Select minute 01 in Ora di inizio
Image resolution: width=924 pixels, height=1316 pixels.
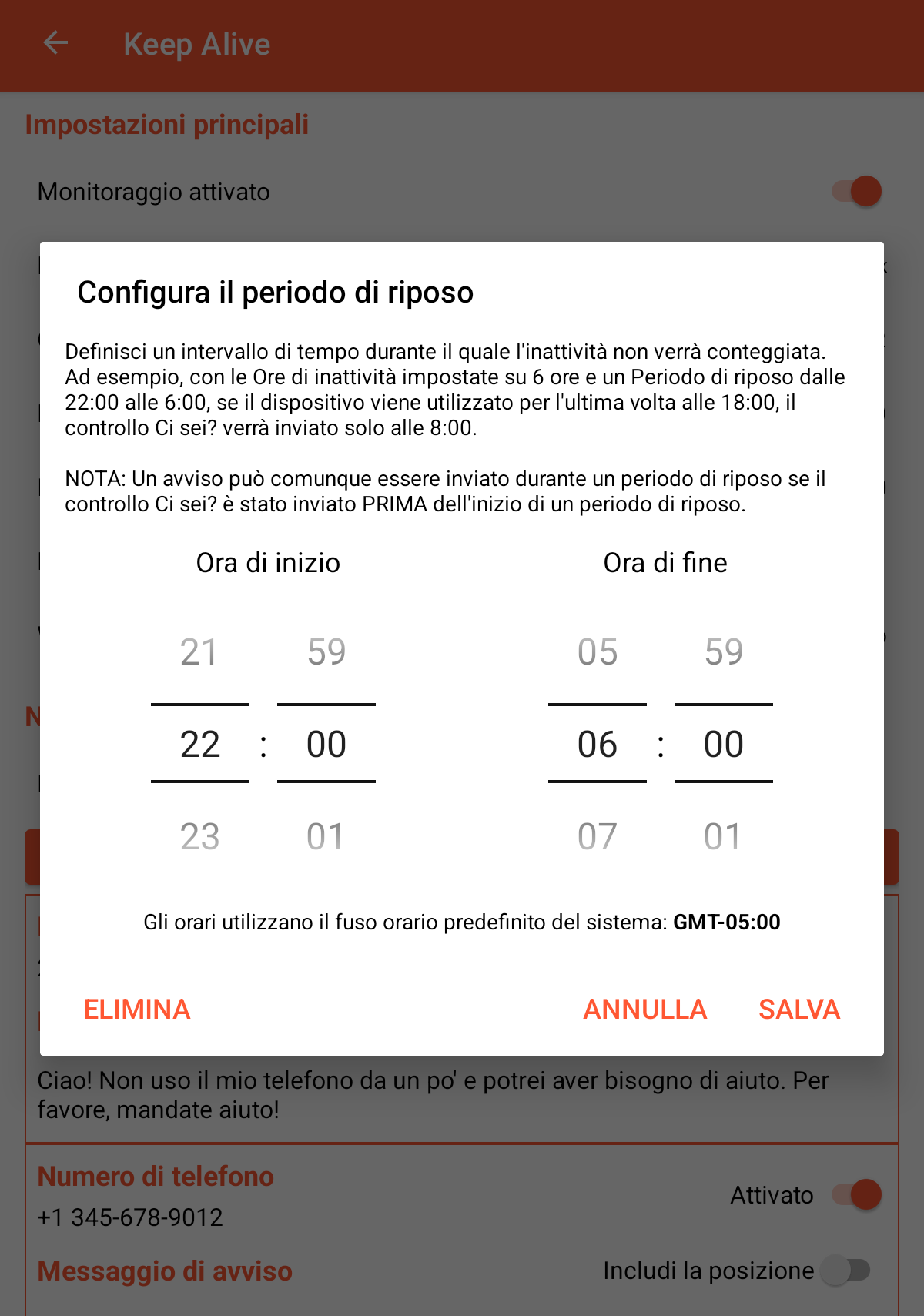pyautogui.click(x=326, y=836)
